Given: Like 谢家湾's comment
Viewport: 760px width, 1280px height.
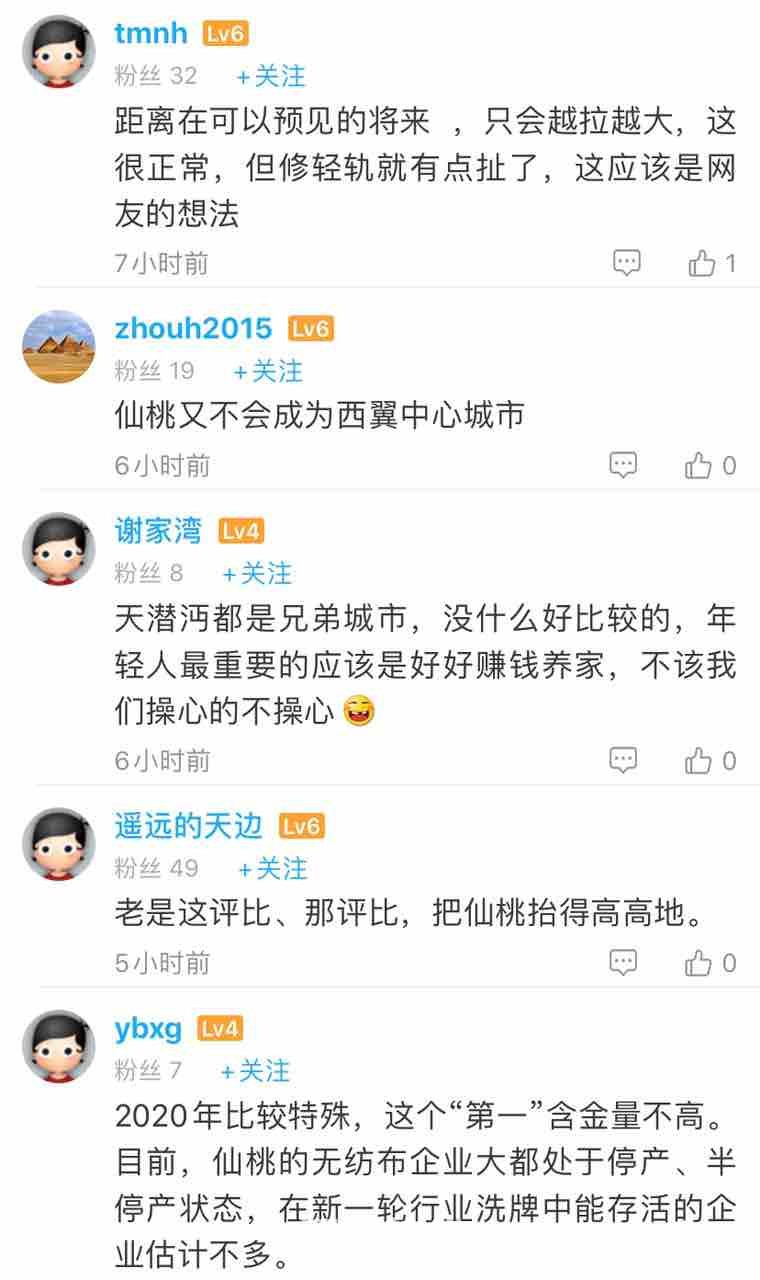Looking at the screenshot, I should 699,761.
